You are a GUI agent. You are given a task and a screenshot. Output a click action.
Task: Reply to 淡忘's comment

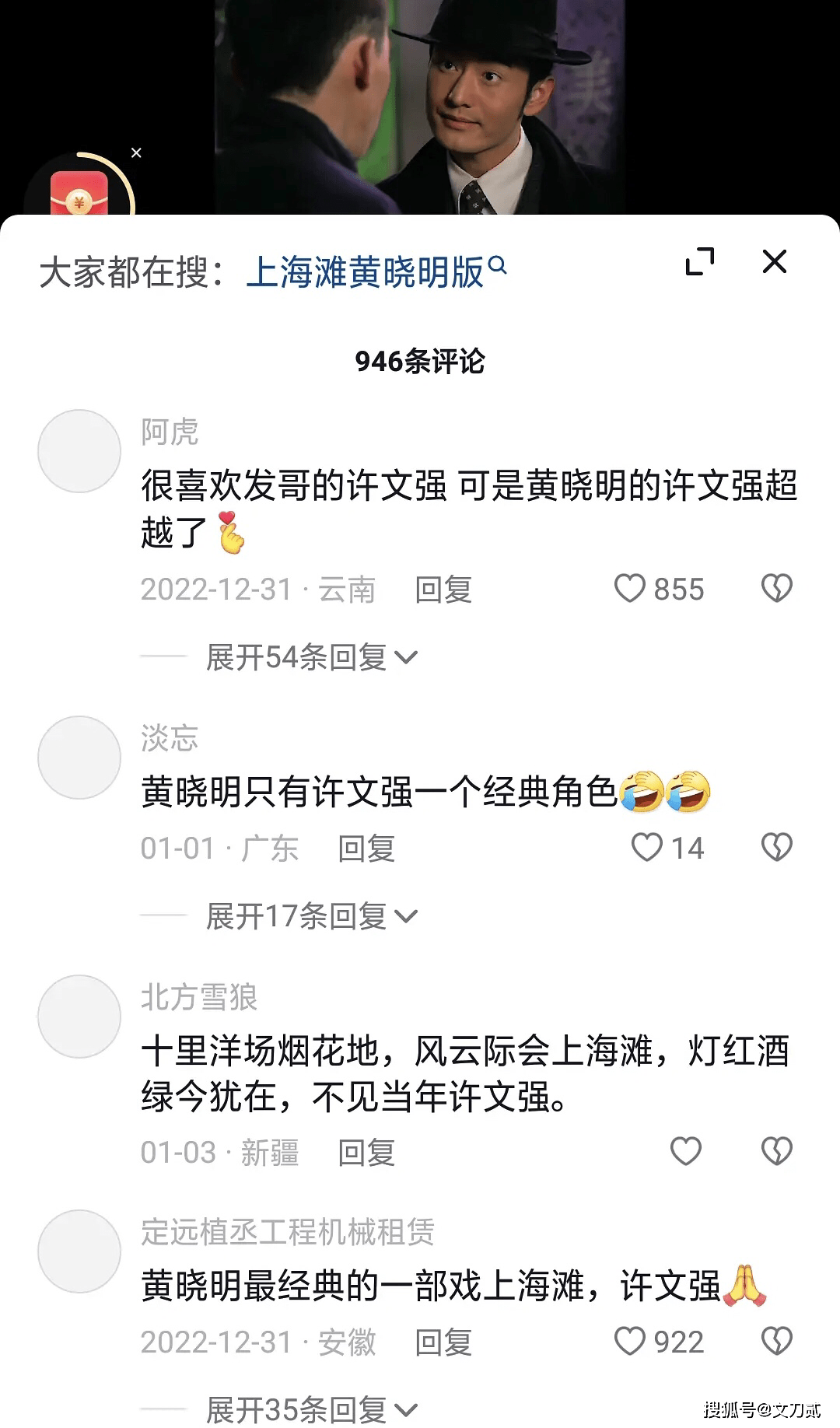[x=366, y=849]
